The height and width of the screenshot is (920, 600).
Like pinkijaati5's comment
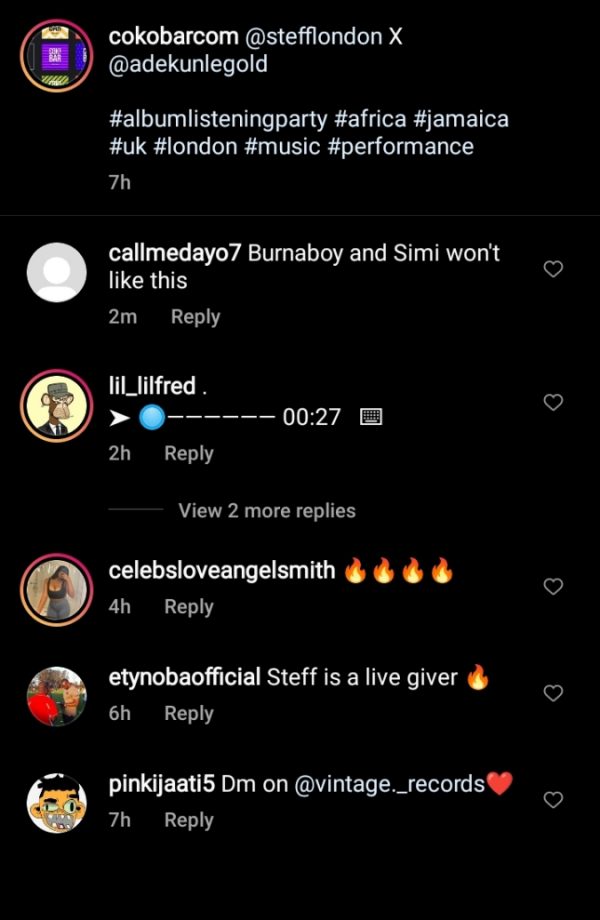tap(553, 800)
